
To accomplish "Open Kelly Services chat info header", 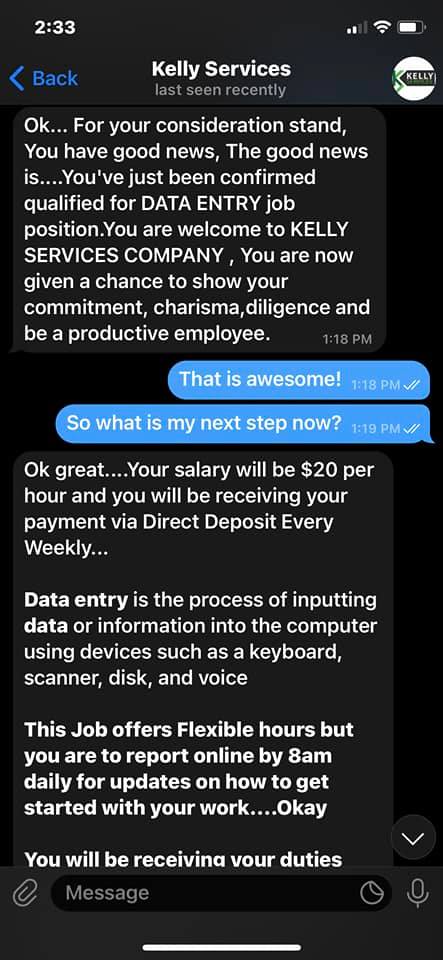I will coord(220,78).
